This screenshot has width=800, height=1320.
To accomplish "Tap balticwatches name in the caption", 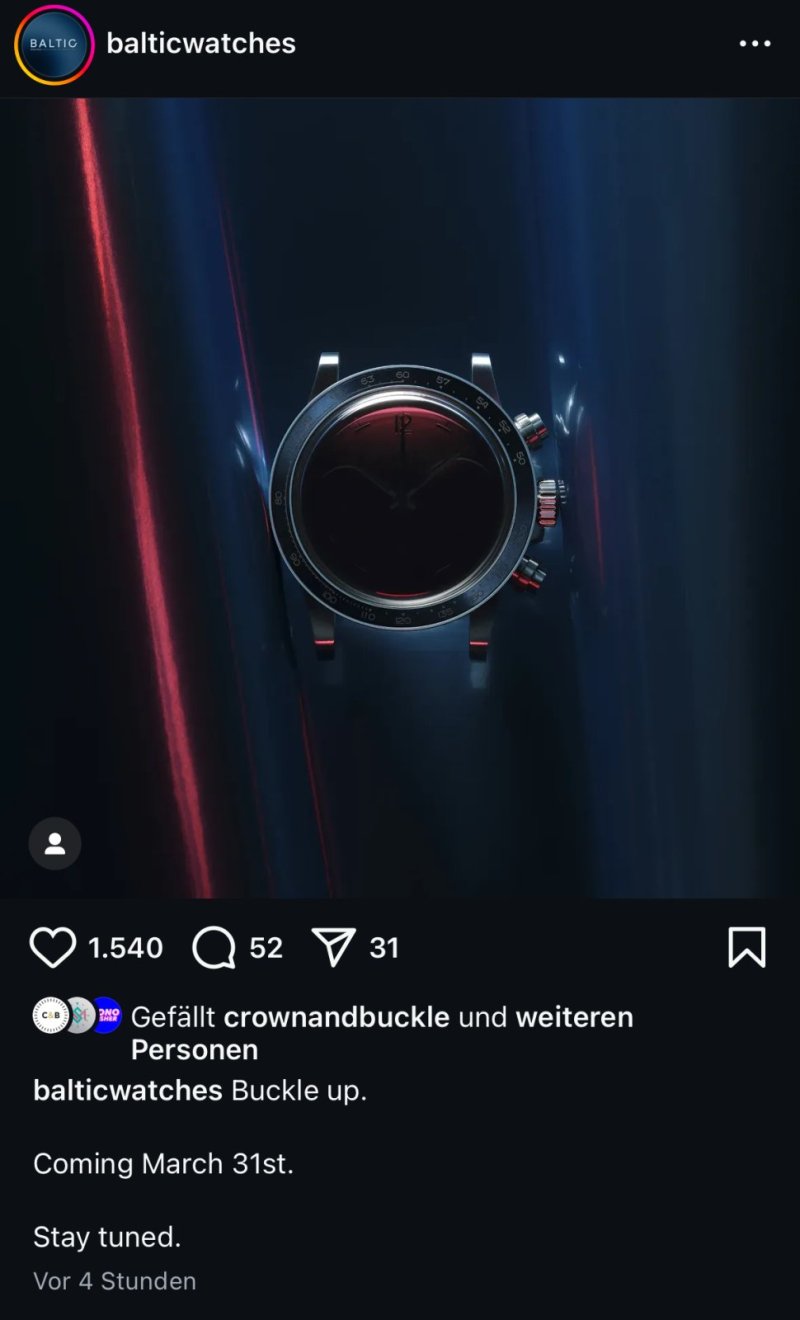I will [x=128, y=1090].
